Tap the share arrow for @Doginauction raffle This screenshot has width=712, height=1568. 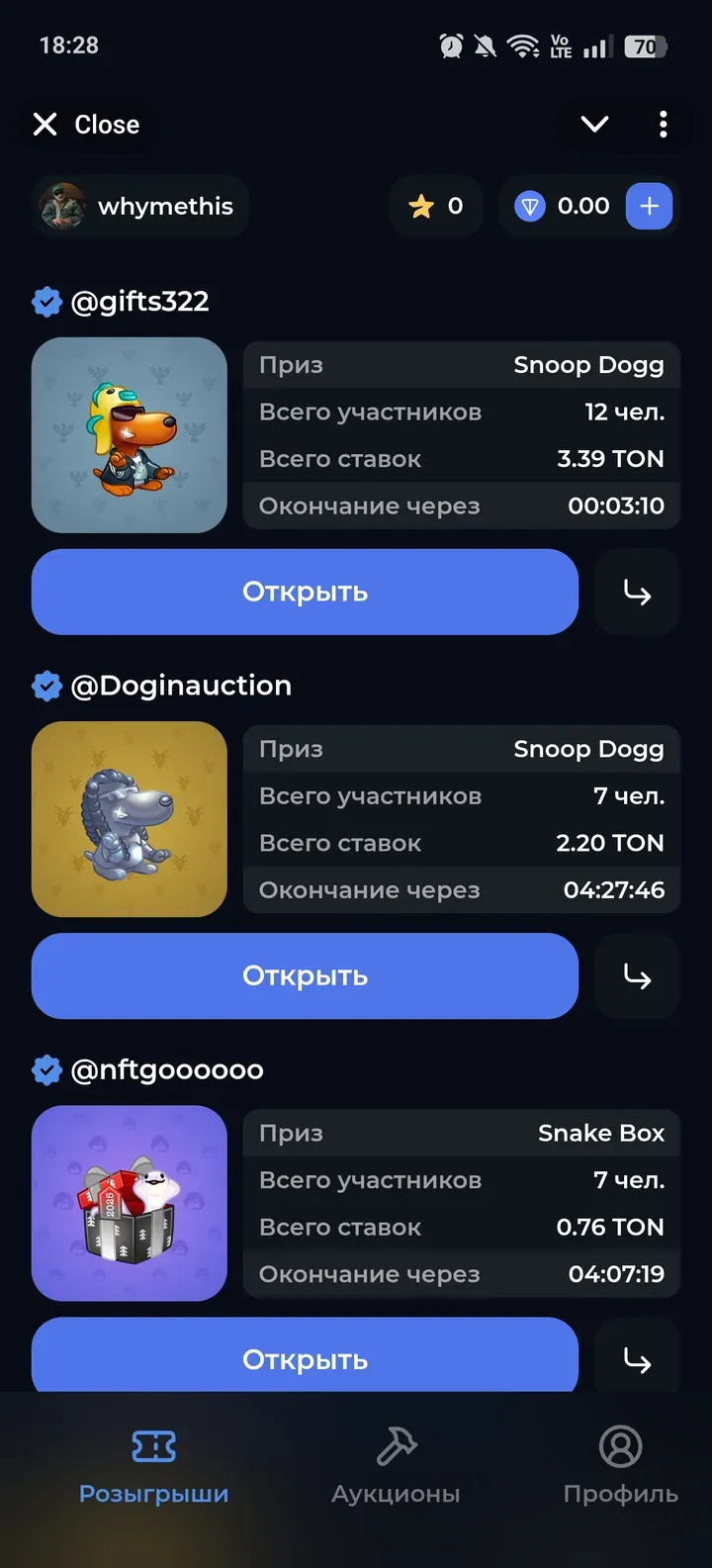(x=637, y=976)
